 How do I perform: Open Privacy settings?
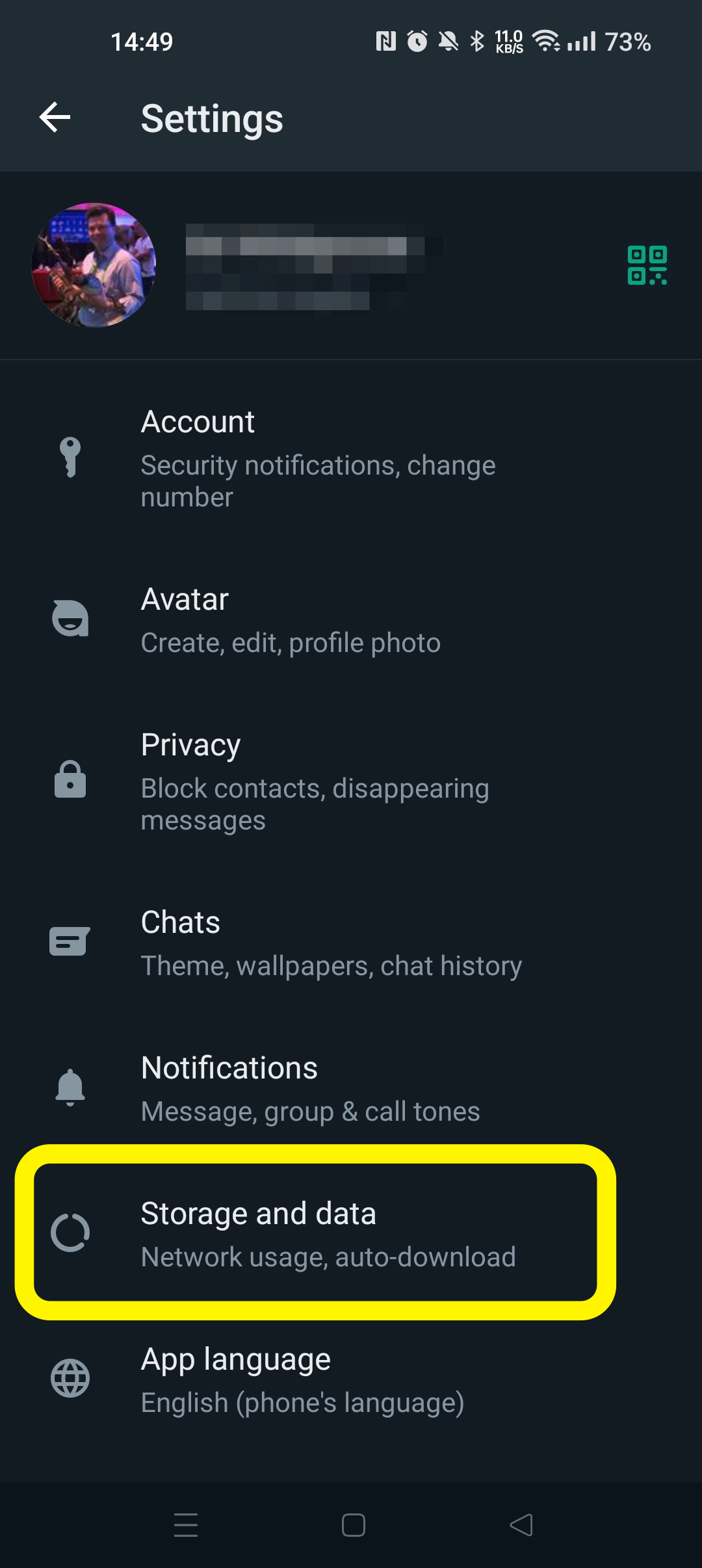pos(351,781)
